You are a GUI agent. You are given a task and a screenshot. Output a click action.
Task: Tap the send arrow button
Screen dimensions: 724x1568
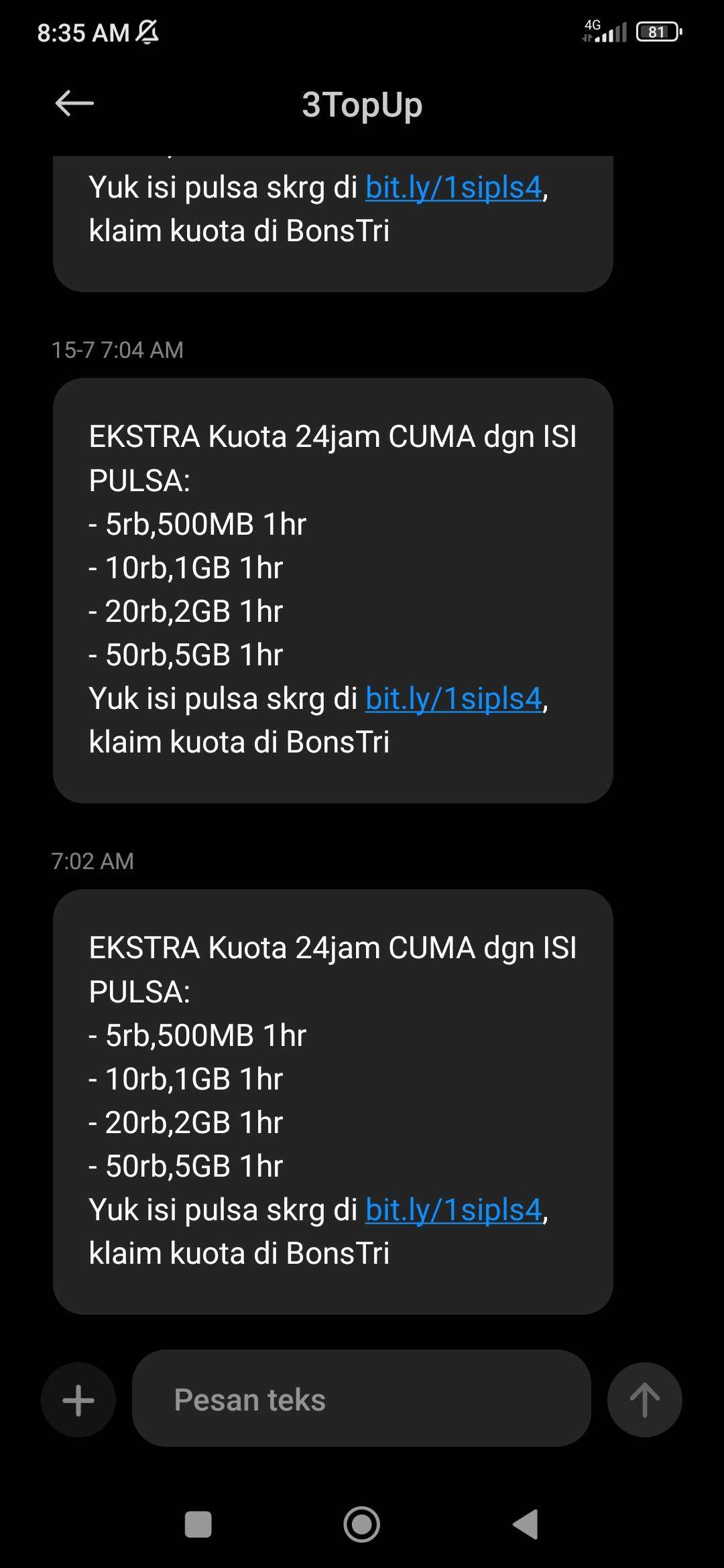644,1400
